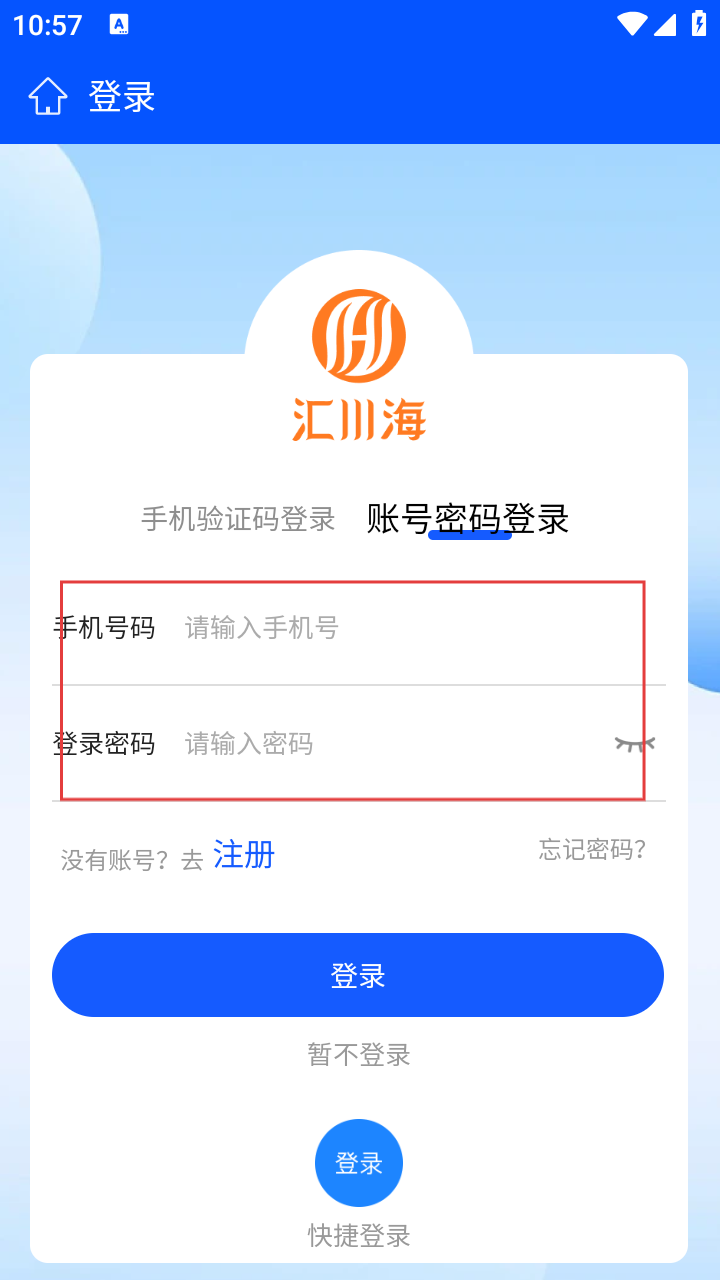Toggle password visibility with the eye icon
Viewport: 720px width, 1280px height.
634,744
